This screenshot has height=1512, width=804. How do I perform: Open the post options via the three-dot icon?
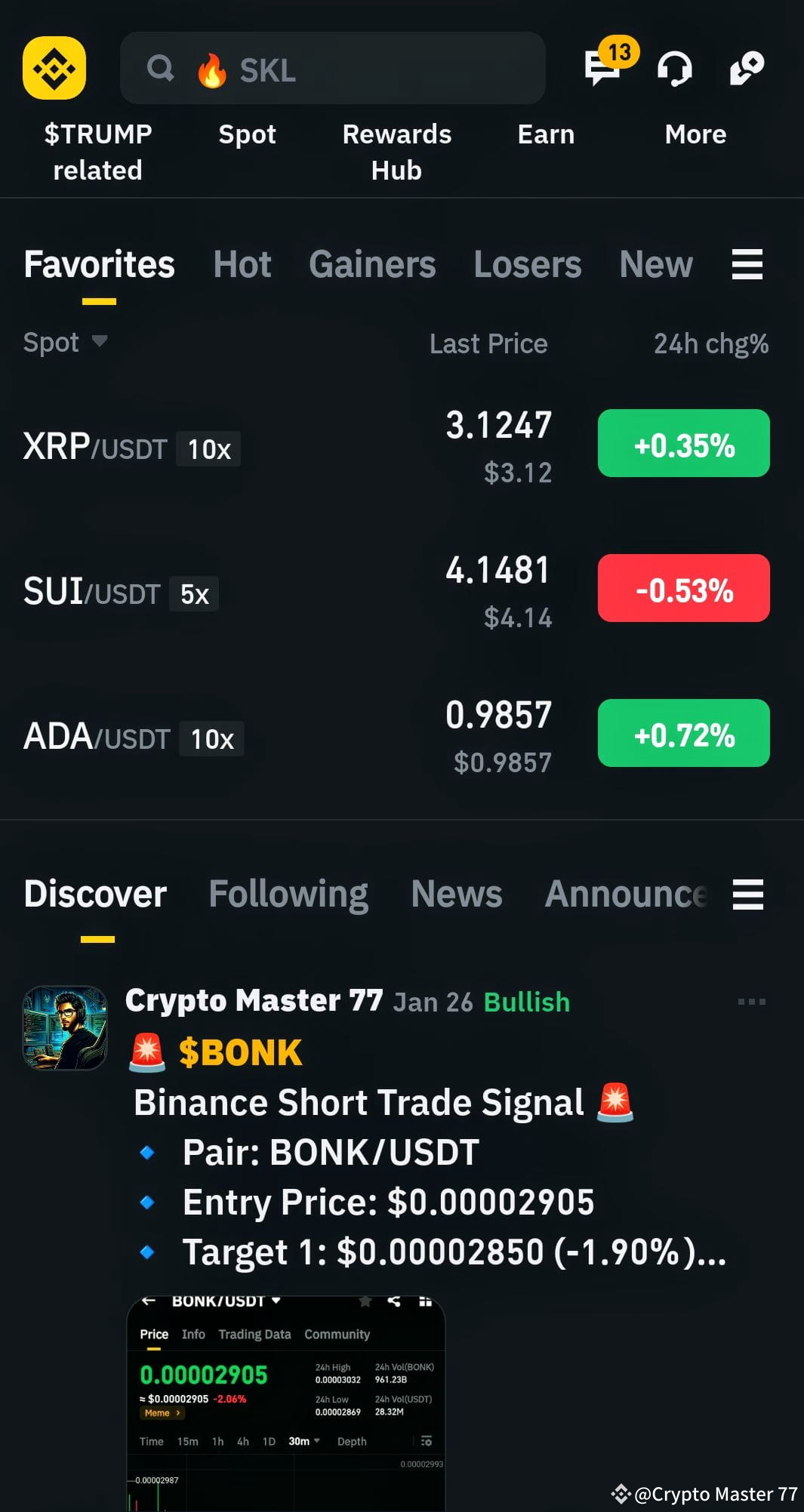(x=752, y=1002)
